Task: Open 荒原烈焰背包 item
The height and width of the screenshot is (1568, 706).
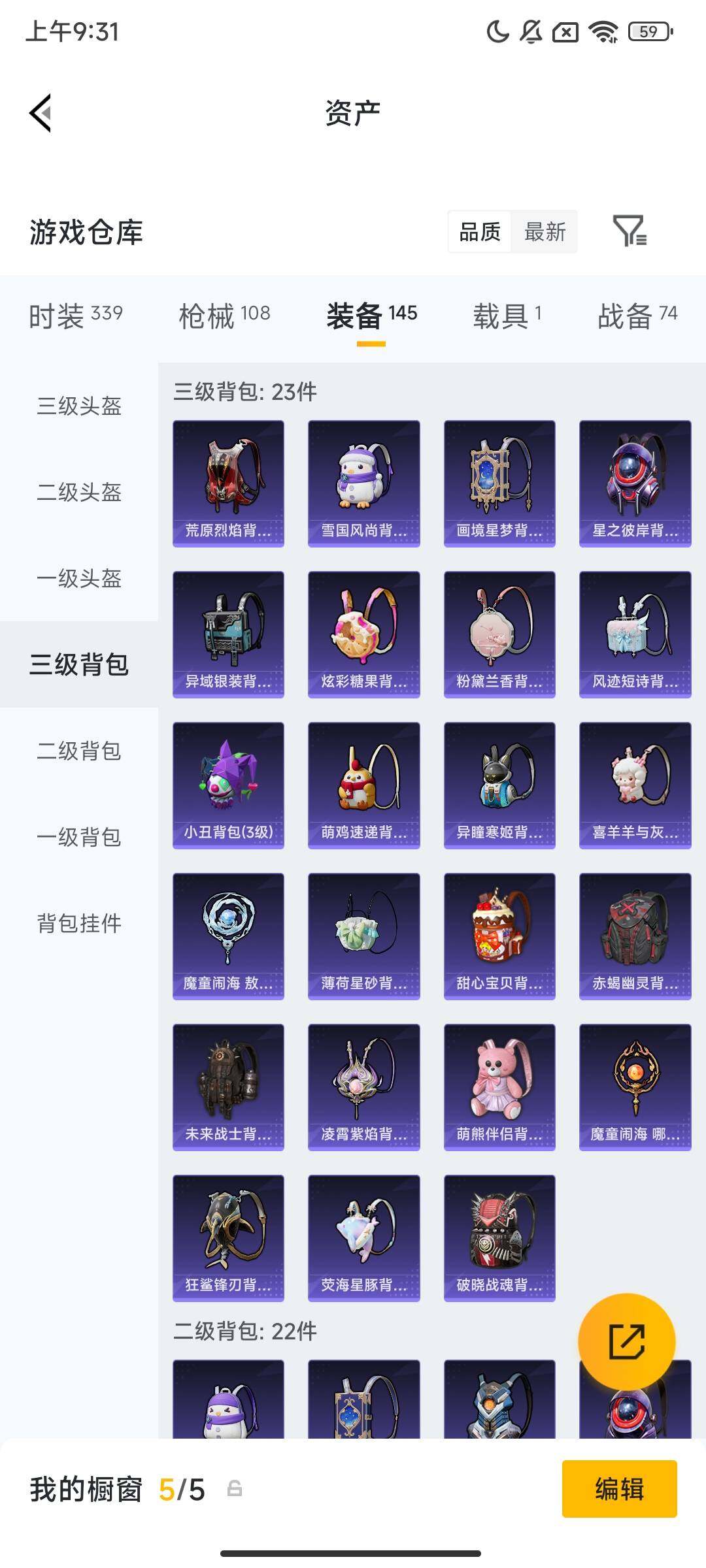Action: [x=228, y=483]
